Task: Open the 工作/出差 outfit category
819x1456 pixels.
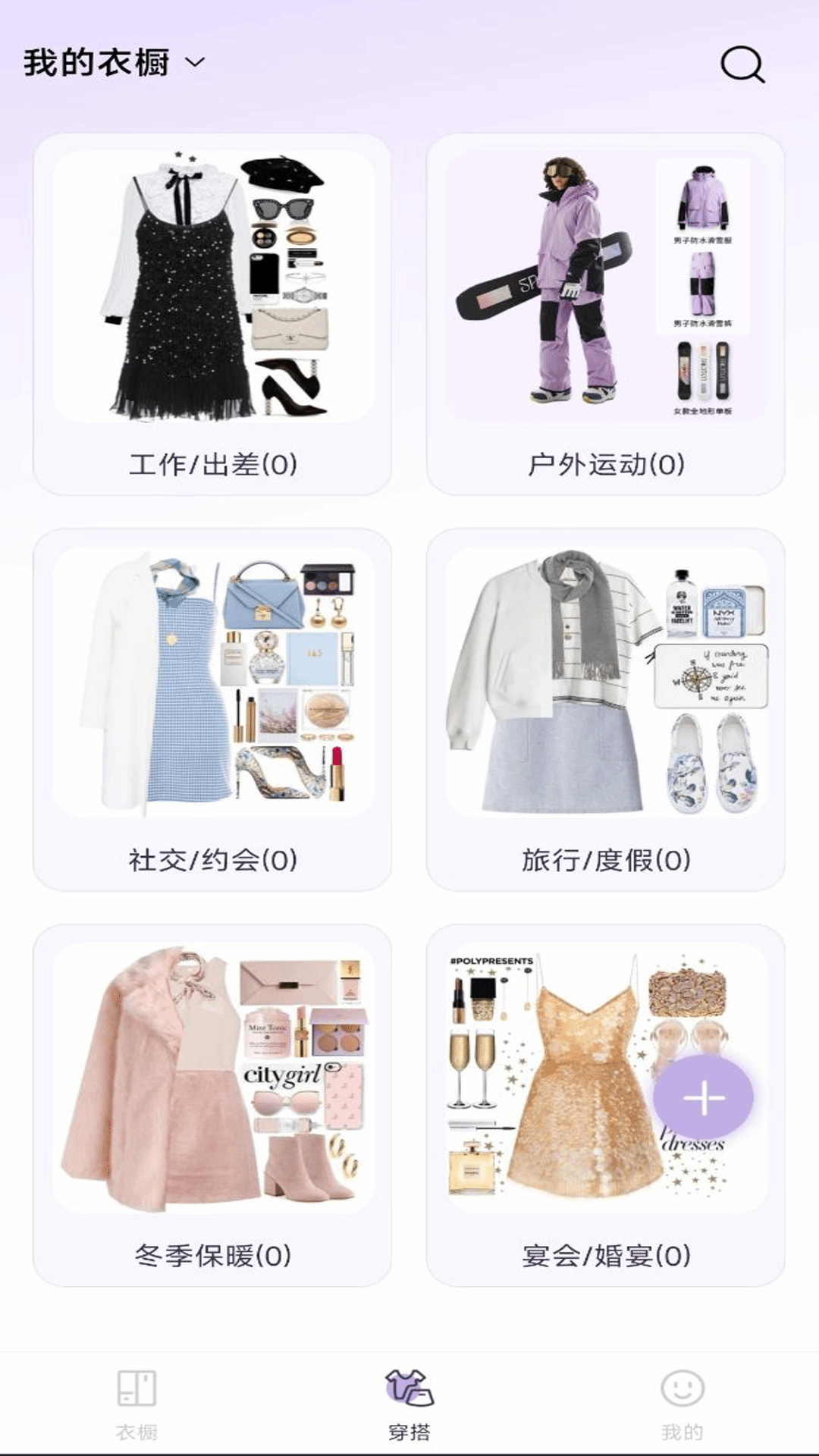Action: point(212,314)
